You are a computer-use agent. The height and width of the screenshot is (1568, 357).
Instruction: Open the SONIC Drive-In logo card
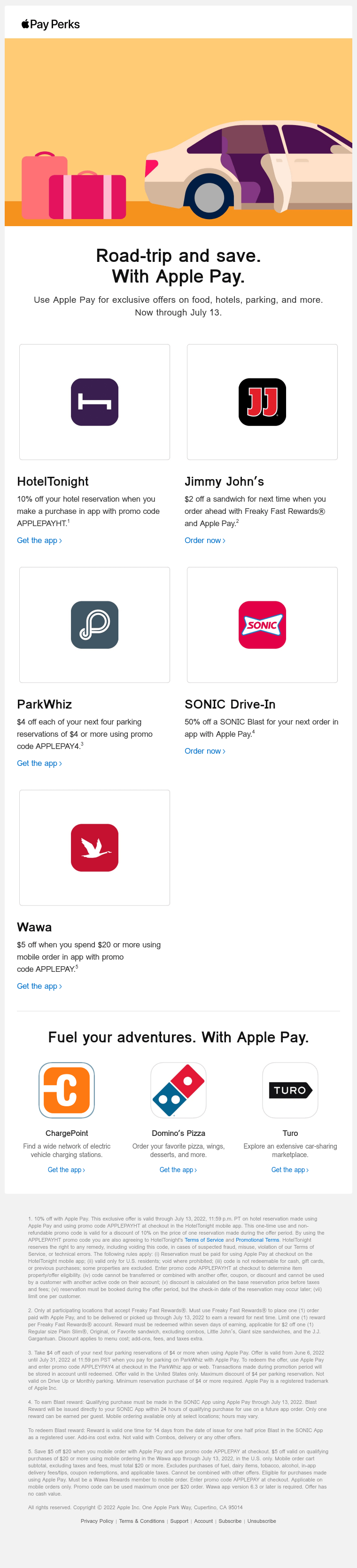click(262, 624)
